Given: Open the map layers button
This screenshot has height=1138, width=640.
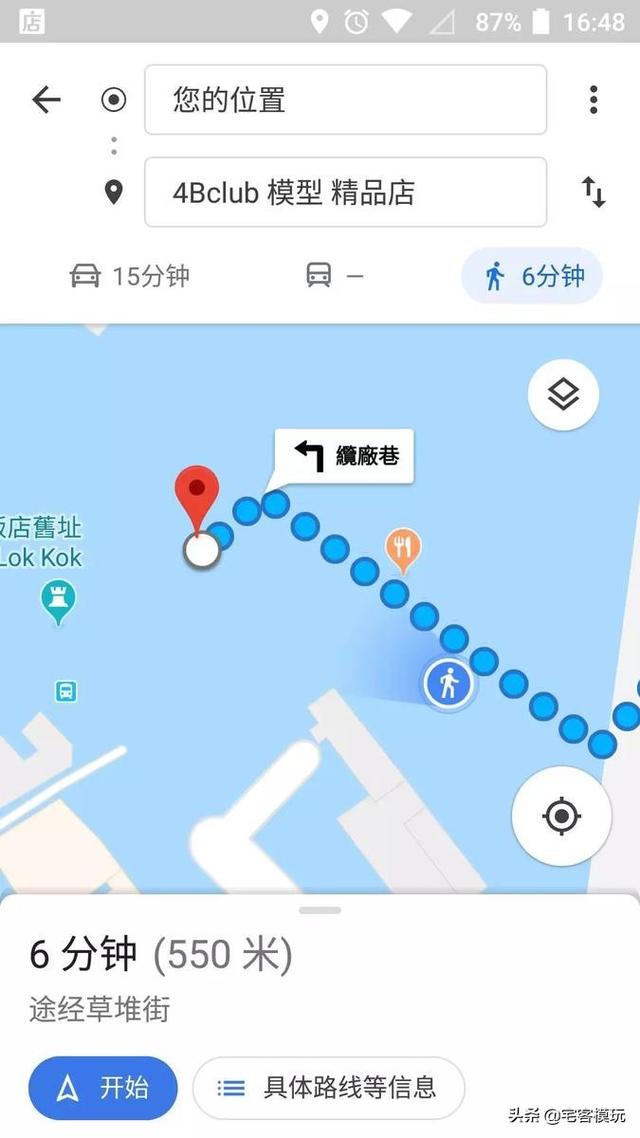Looking at the screenshot, I should (x=563, y=396).
